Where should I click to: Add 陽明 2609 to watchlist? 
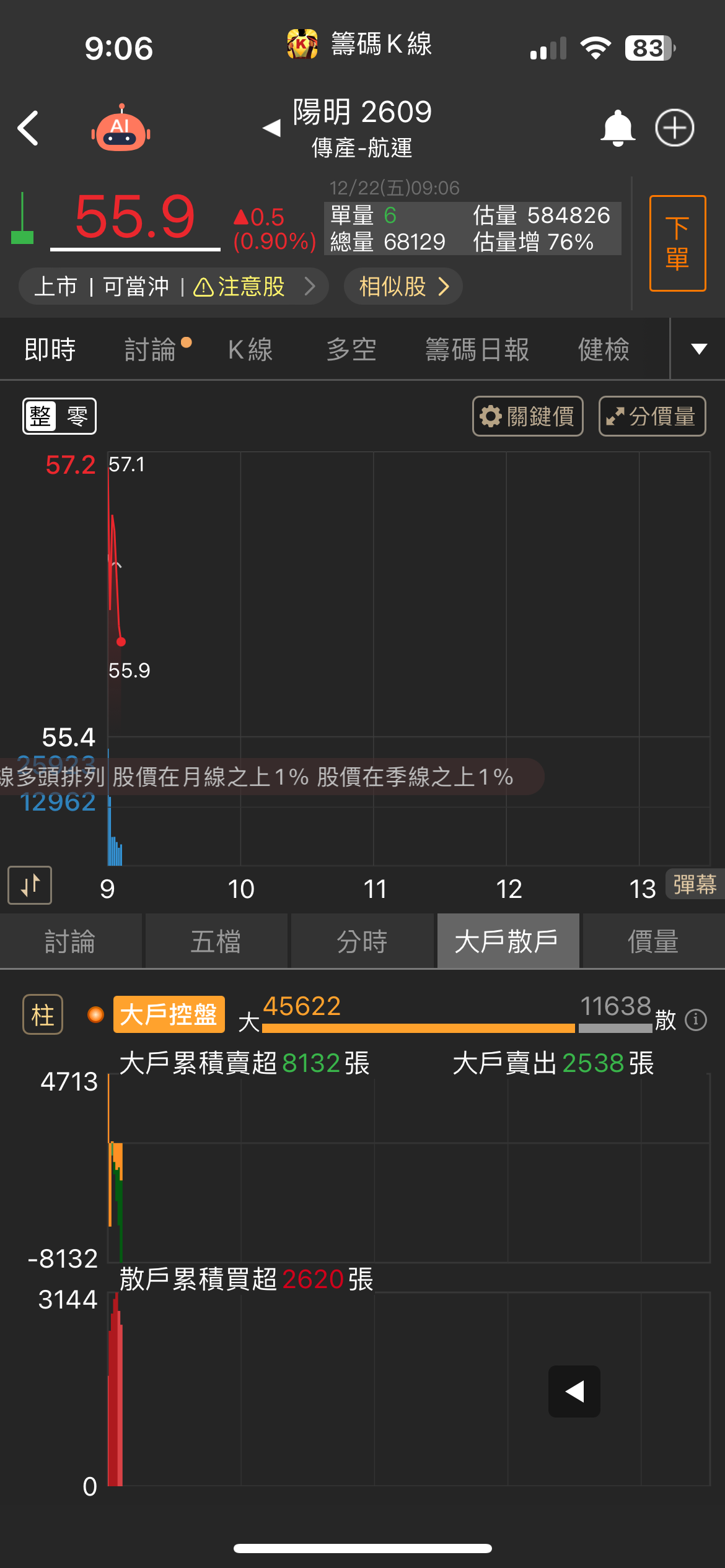[x=674, y=128]
